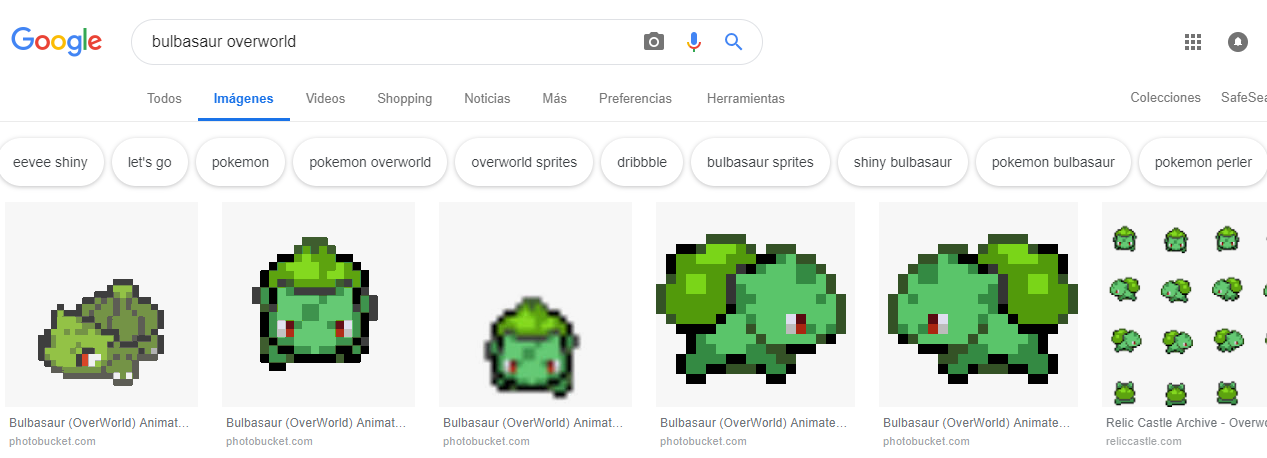The width and height of the screenshot is (1267, 458).
Task: Select the pokemon perler chip
Action: coord(1202,162)
